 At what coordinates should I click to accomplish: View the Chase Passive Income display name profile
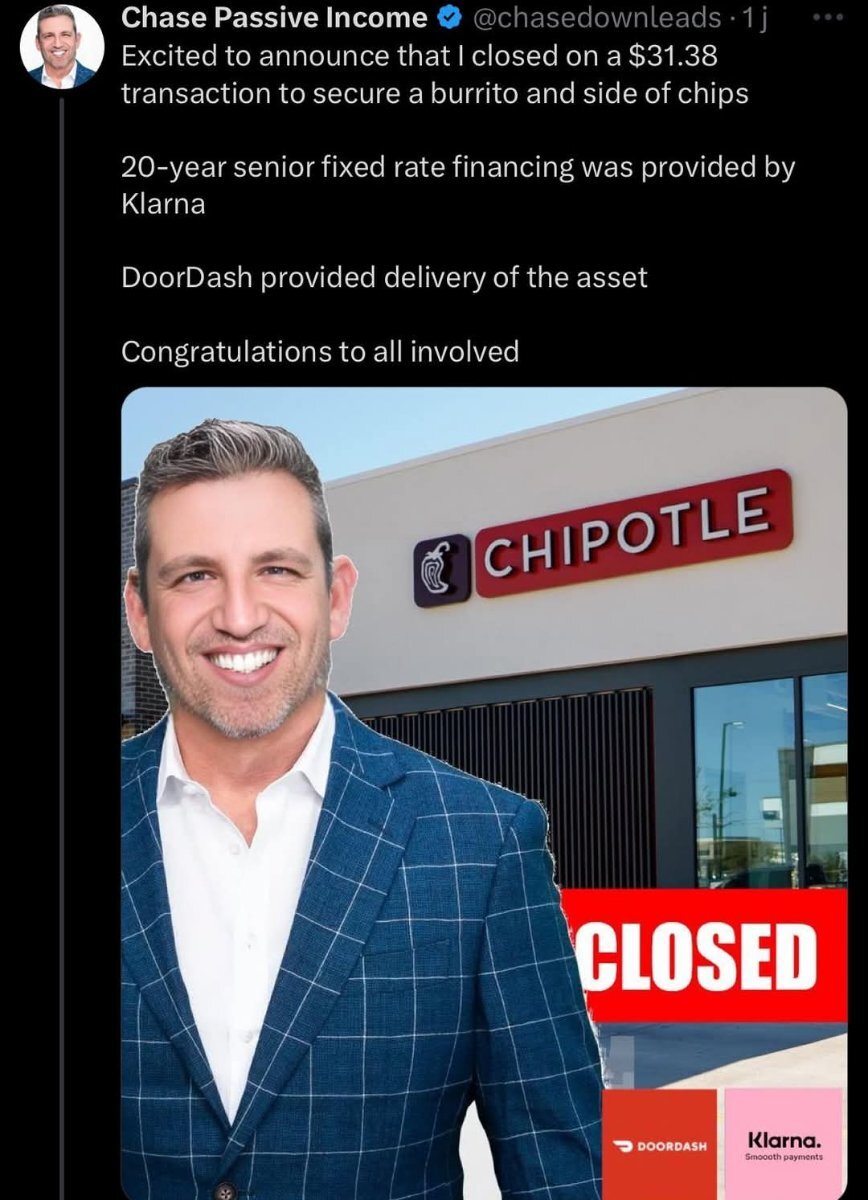(273, 18)
